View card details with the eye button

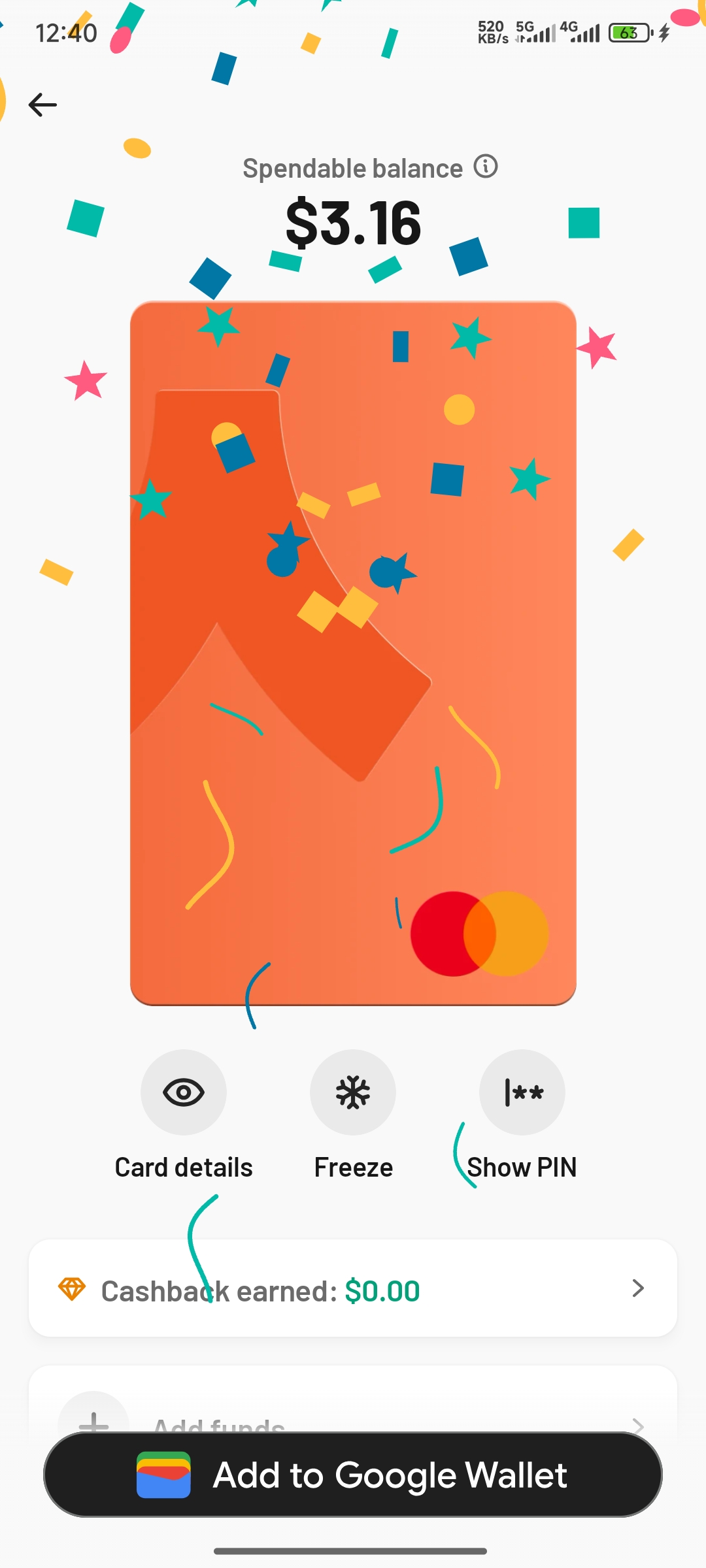[x=184, y=1092]
